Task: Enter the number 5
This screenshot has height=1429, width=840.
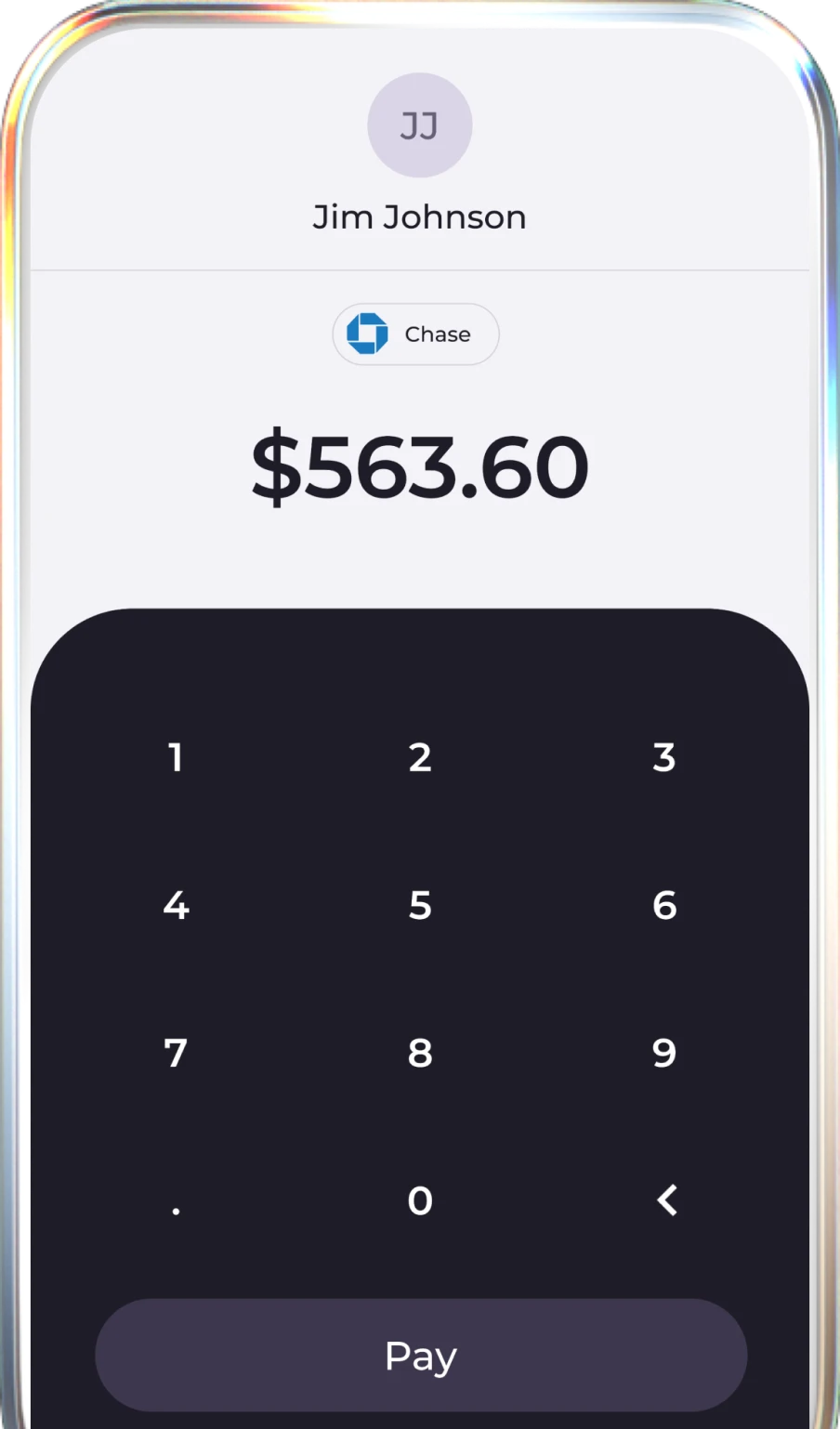Action: point(420,905)
